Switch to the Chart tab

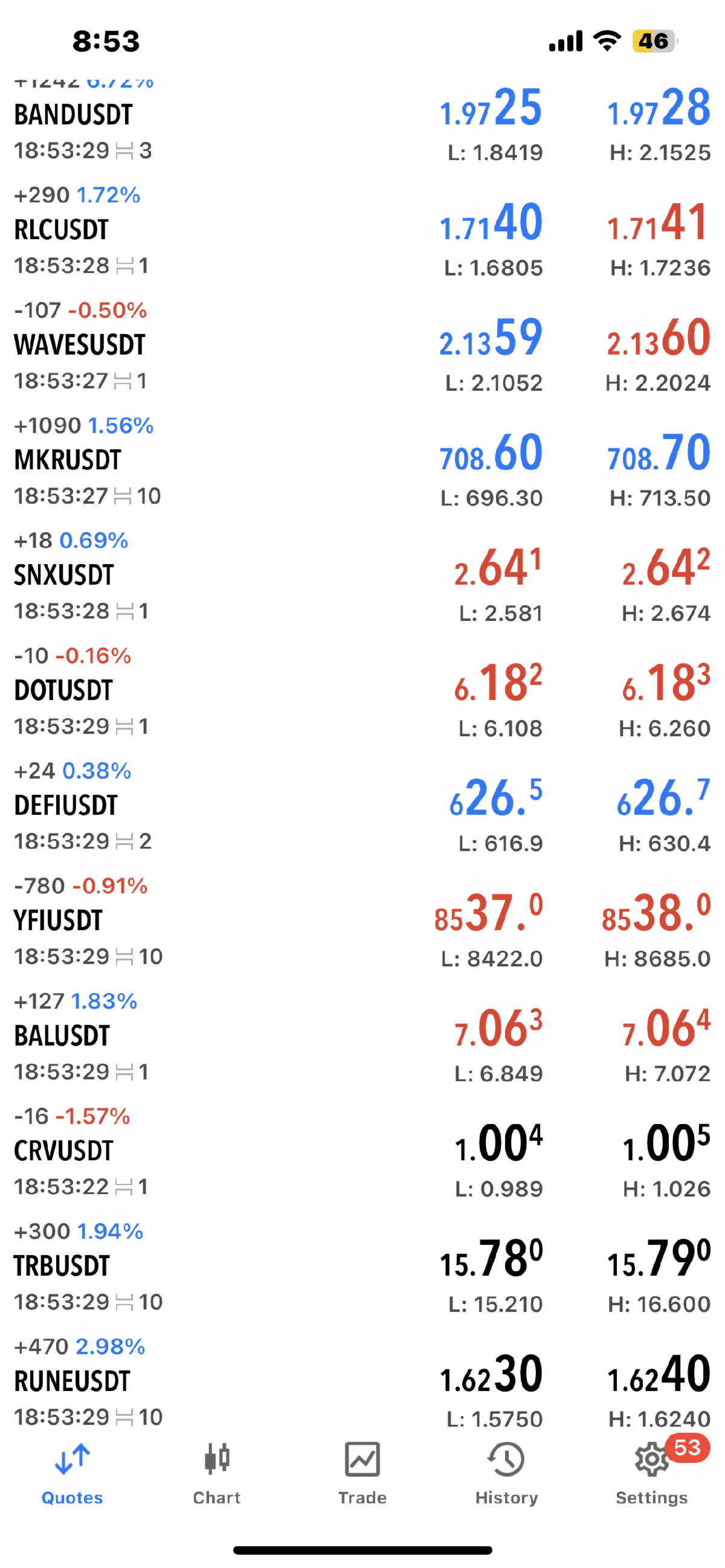[x=217, y=1472]
